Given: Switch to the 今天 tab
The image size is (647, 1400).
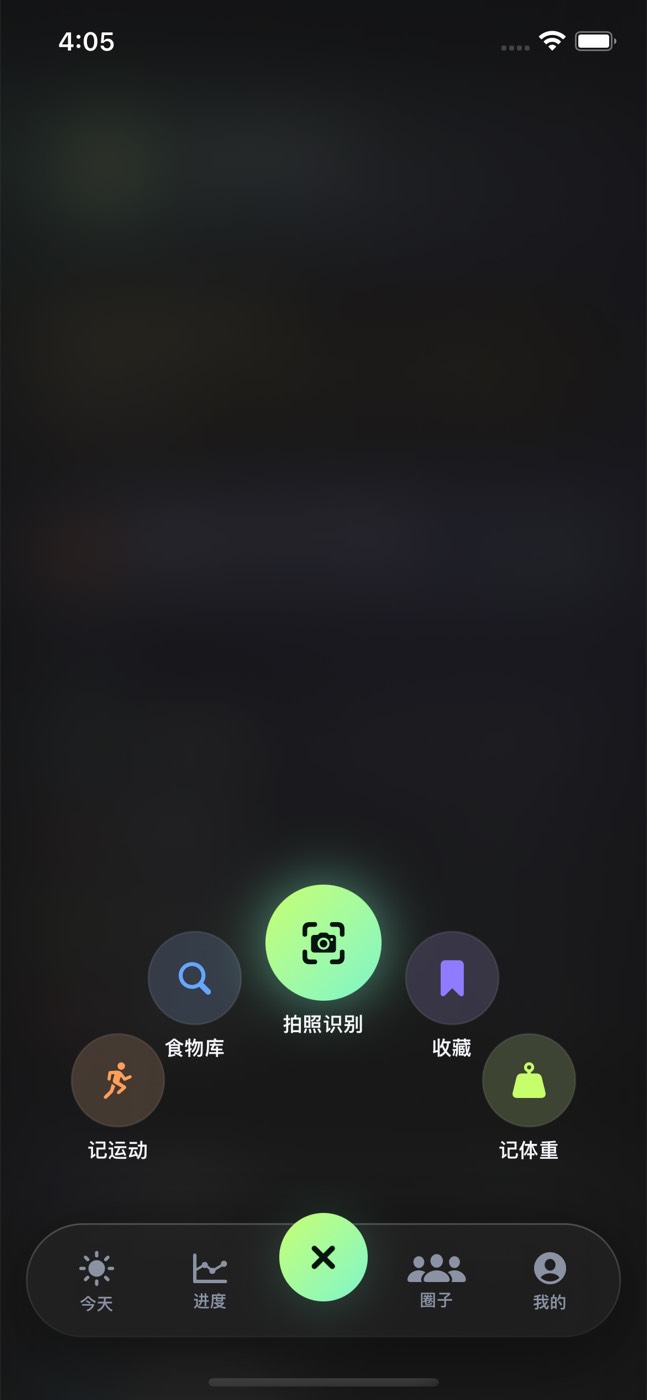Looking at the screenshot, I should [x=97, y=1281].
